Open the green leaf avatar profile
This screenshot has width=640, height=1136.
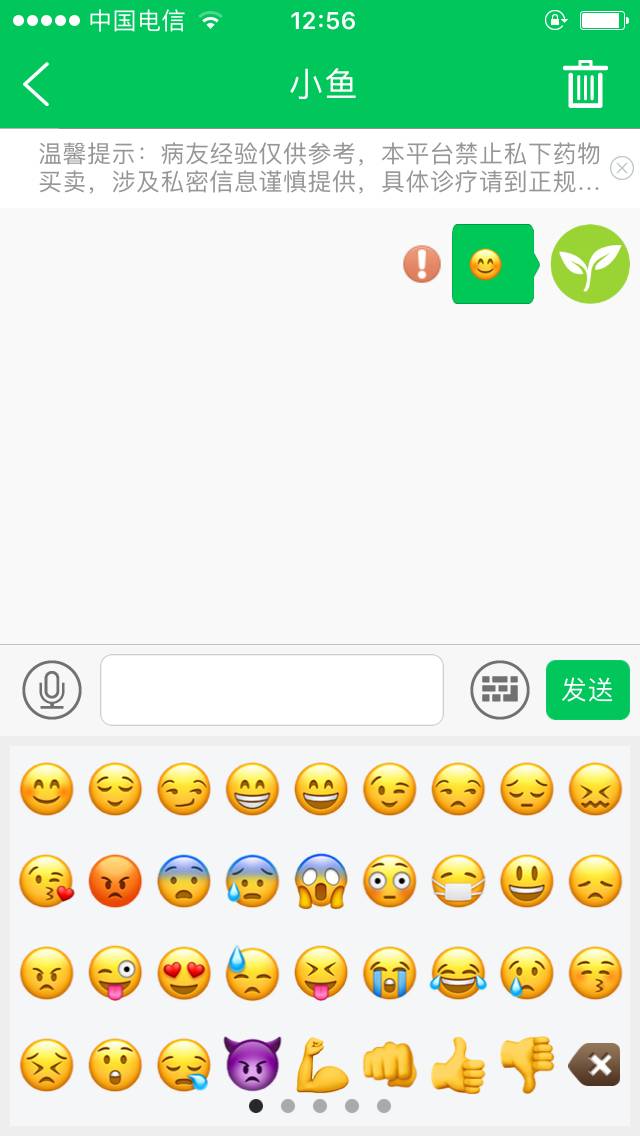[x=590, y=264]
